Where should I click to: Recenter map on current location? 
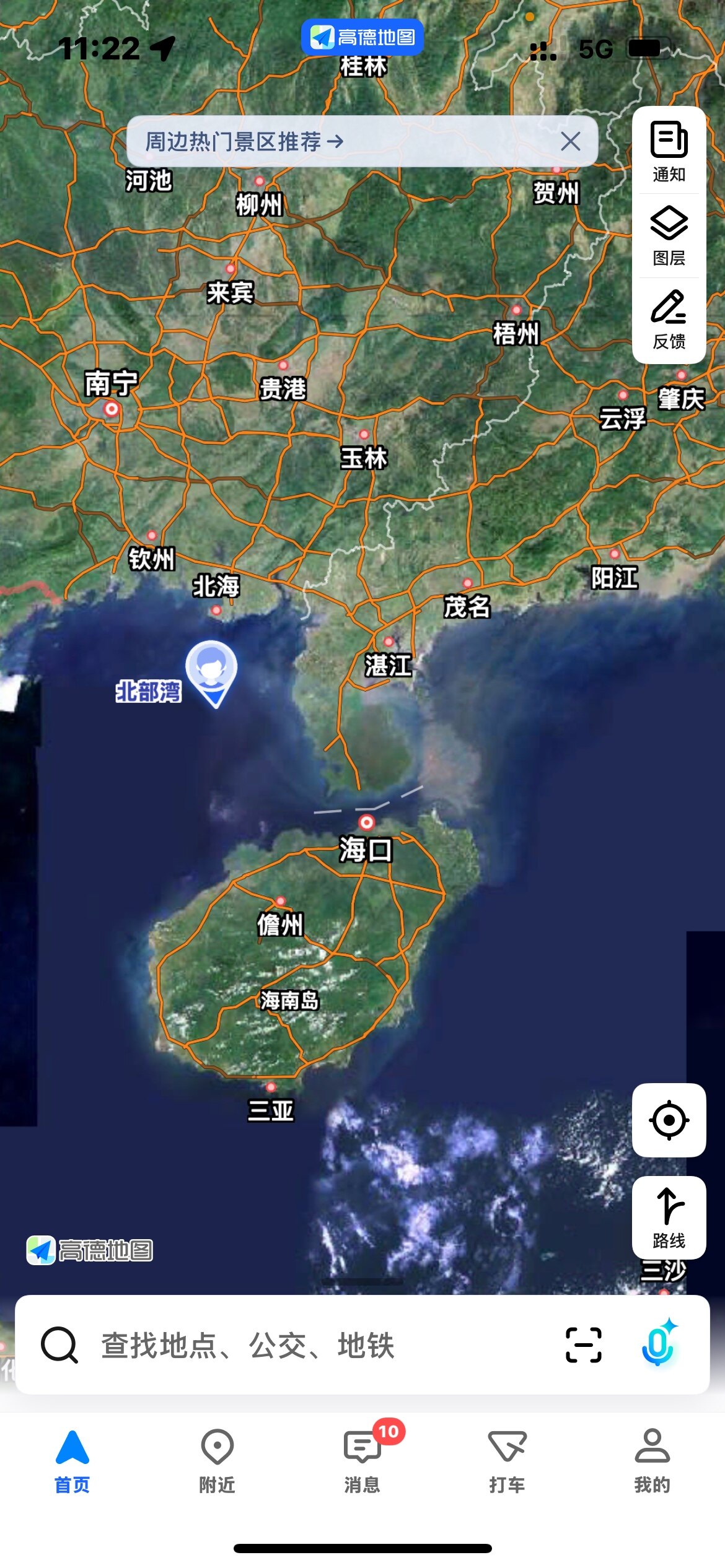point(669,1120)
